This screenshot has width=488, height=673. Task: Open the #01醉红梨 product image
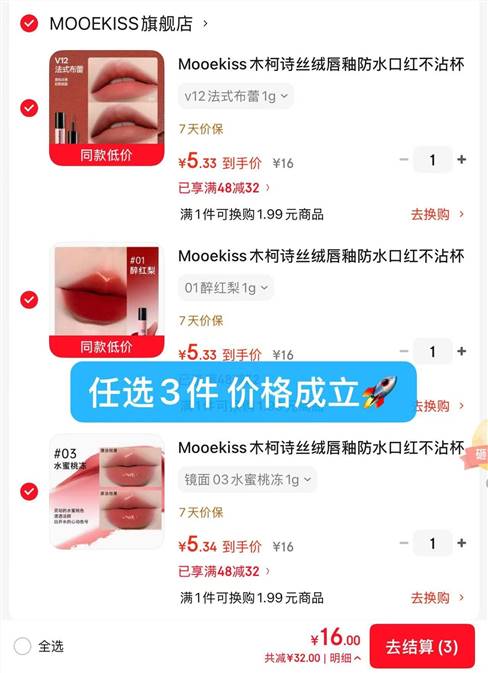[x=107, y=300]
